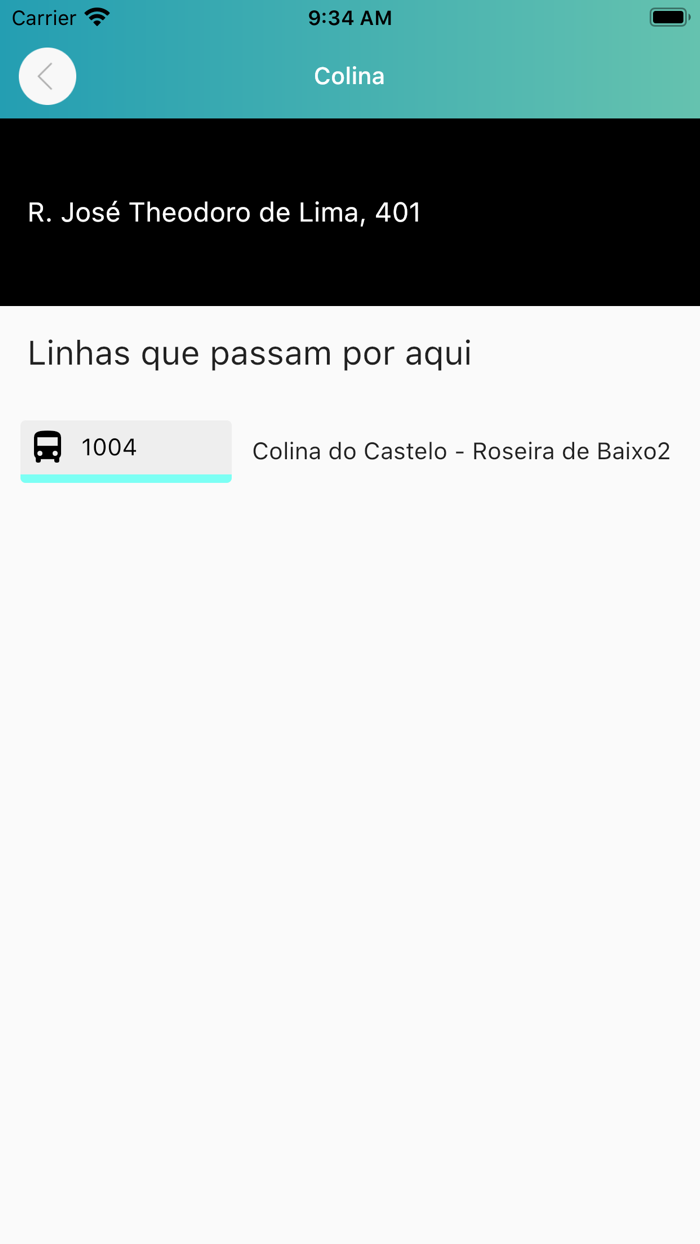
Task: Go back using the arrow button
Action: point(47,76)
